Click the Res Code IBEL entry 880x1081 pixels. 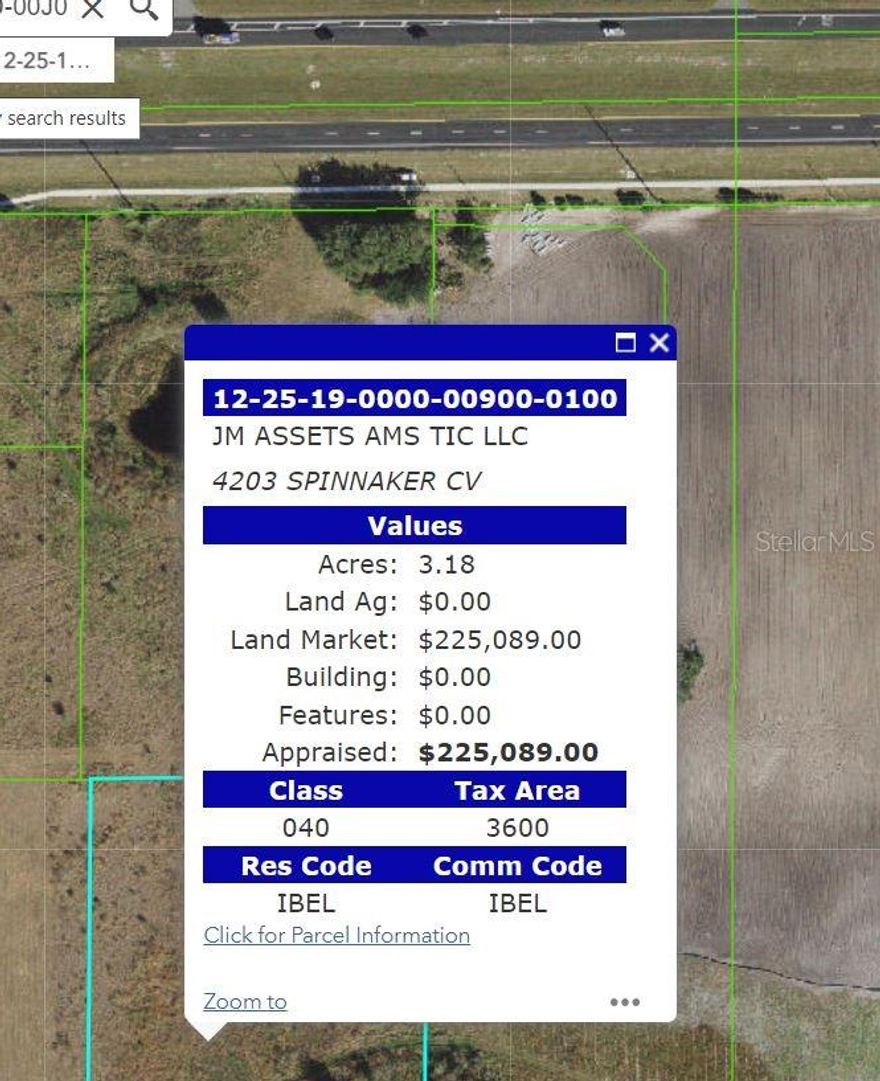(x=304, y=903)
